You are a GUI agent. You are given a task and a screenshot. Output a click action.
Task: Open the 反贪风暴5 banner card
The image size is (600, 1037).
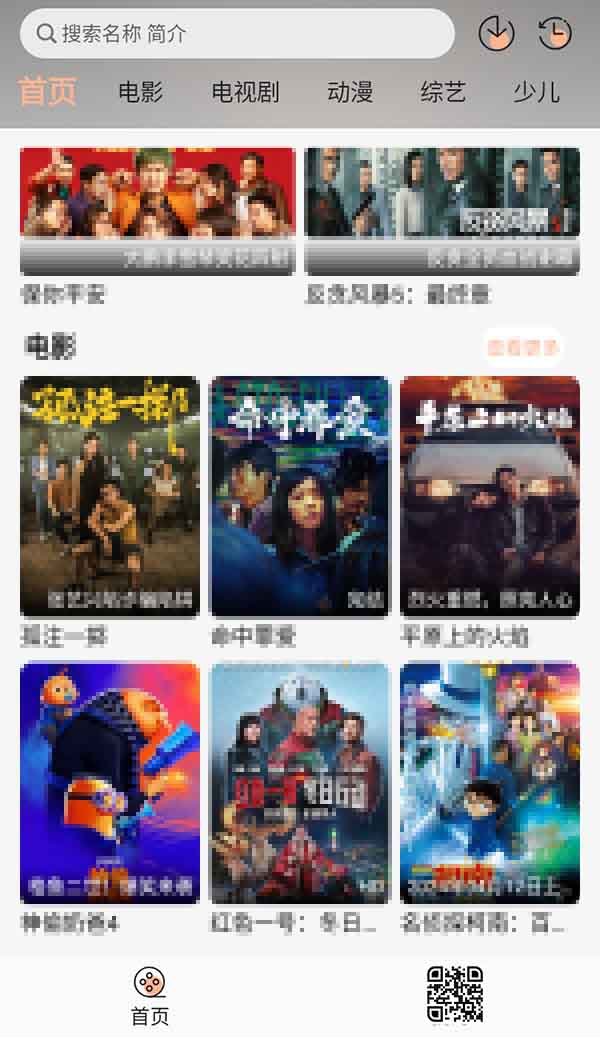[442, 211]
